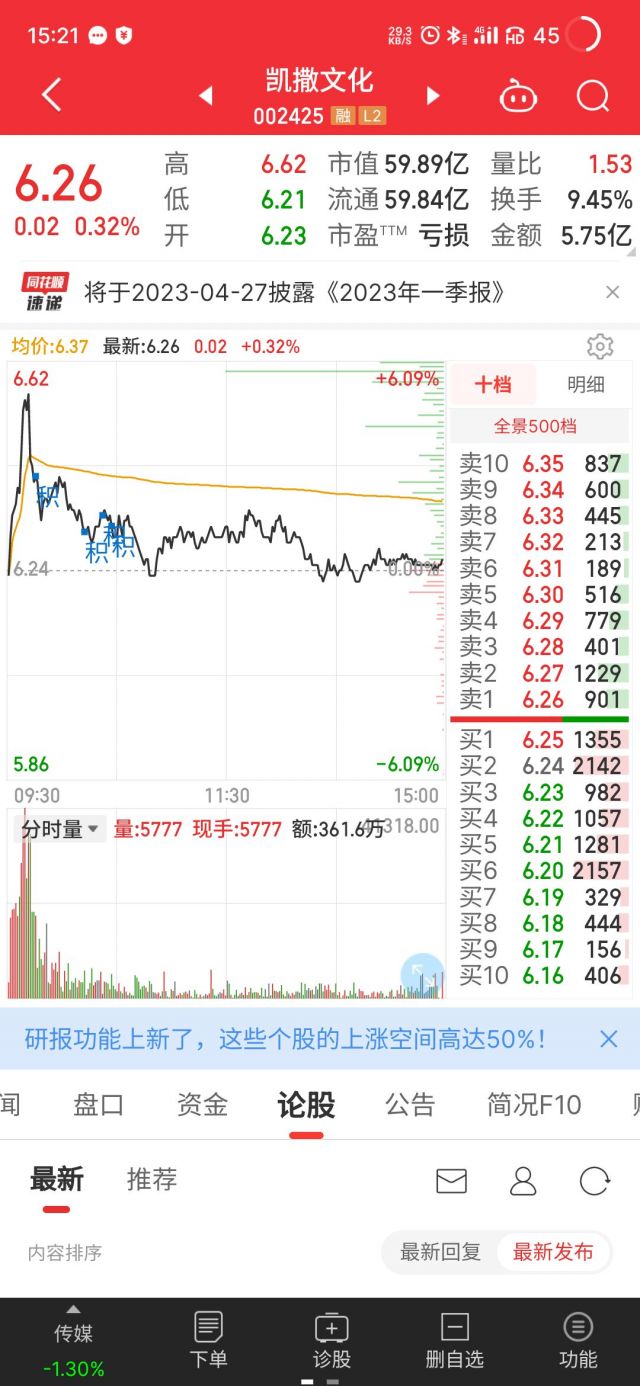Remove stock via 删自选
This screenshot has height=1386, width=640.
(455, 1341)
